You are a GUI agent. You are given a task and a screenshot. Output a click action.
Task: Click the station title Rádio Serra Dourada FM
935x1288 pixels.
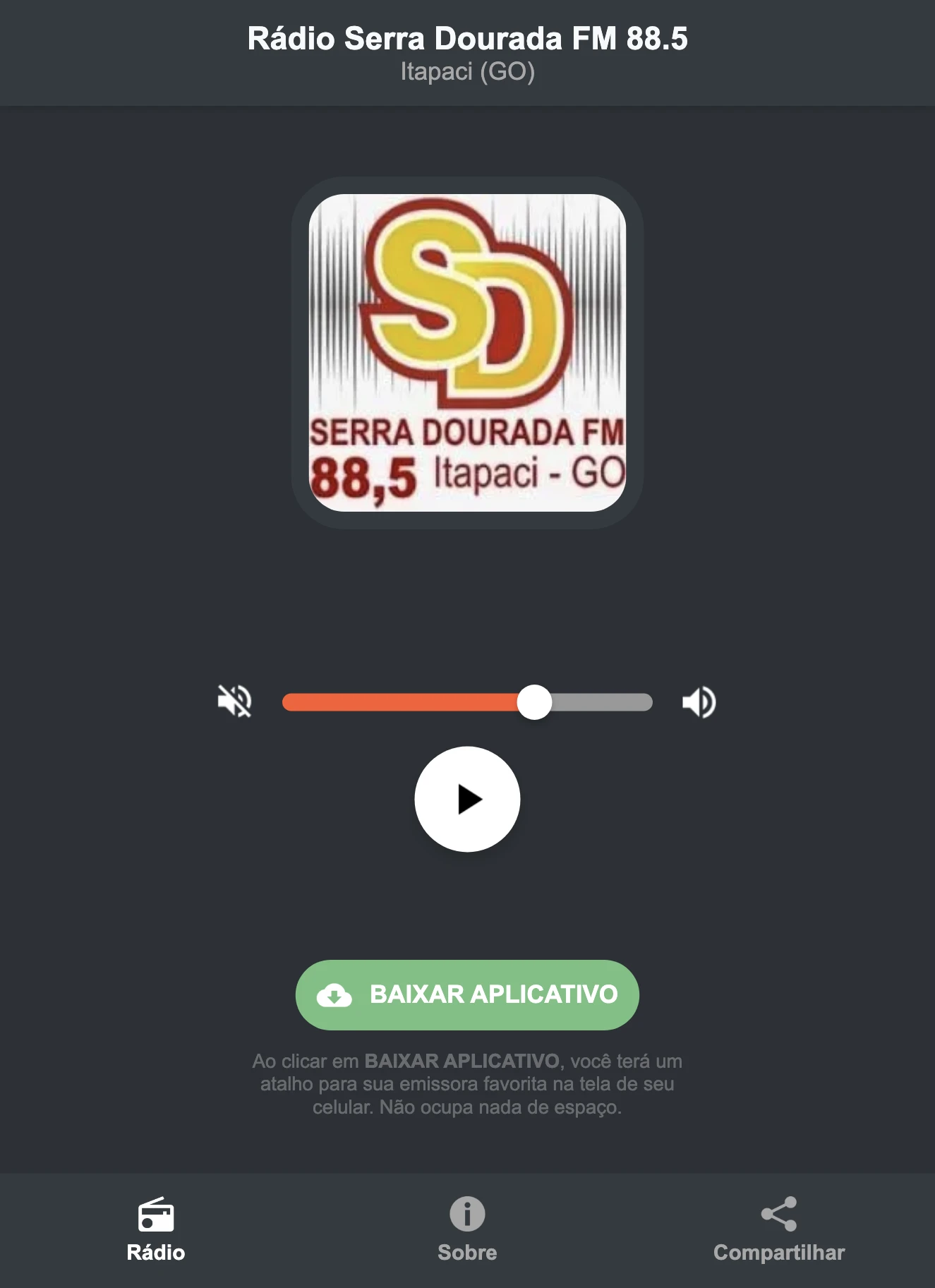467,40
